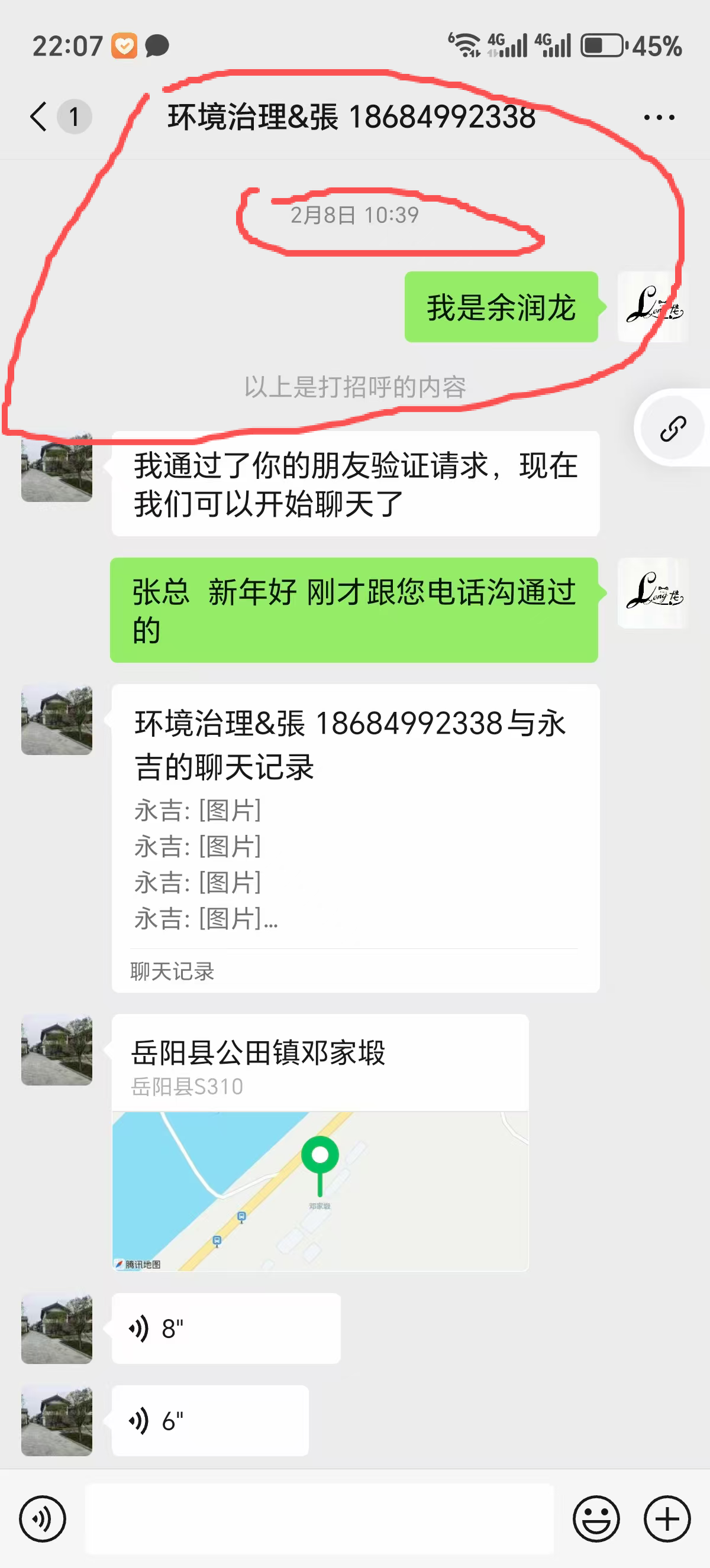710x1568 pixels.
Task: Focus the message text field
Action: [319, 1519]
